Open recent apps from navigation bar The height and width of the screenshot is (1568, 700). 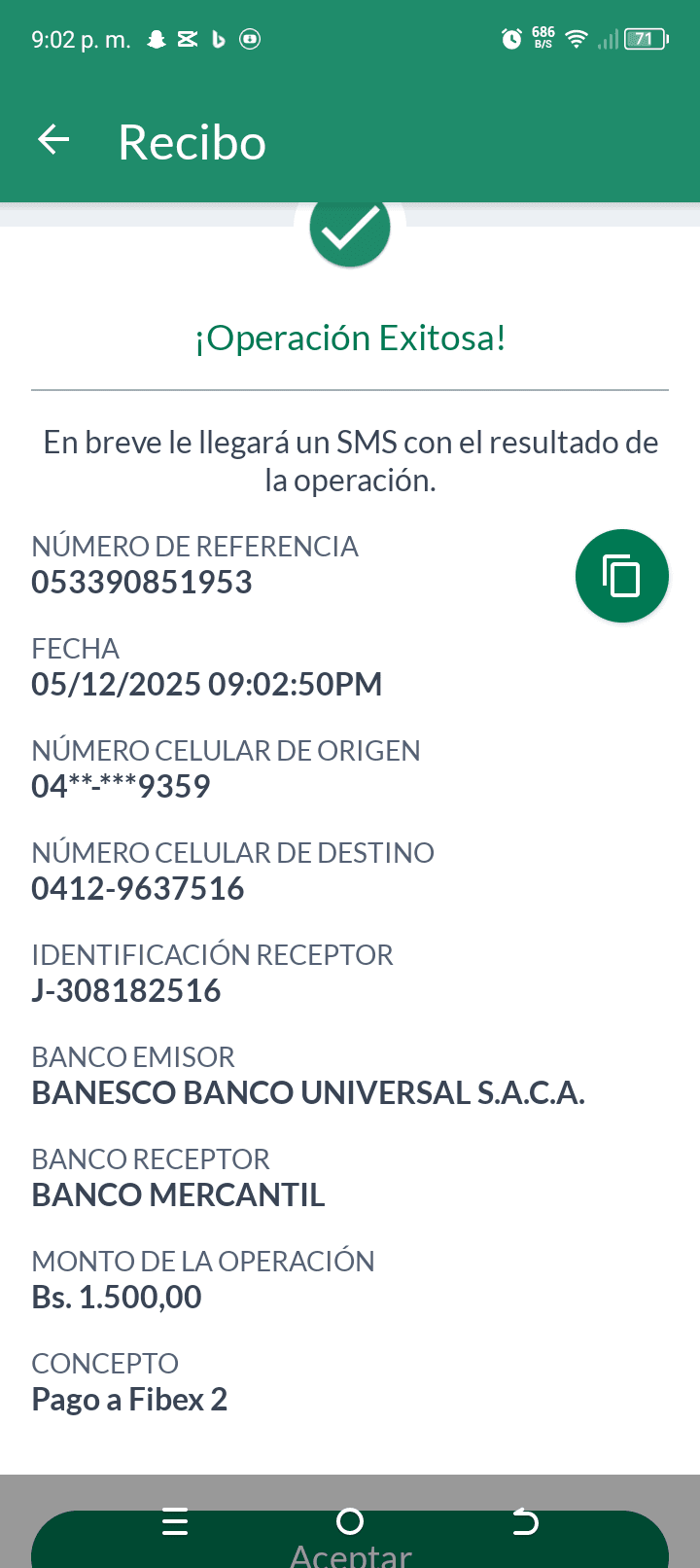(175, 1521)
